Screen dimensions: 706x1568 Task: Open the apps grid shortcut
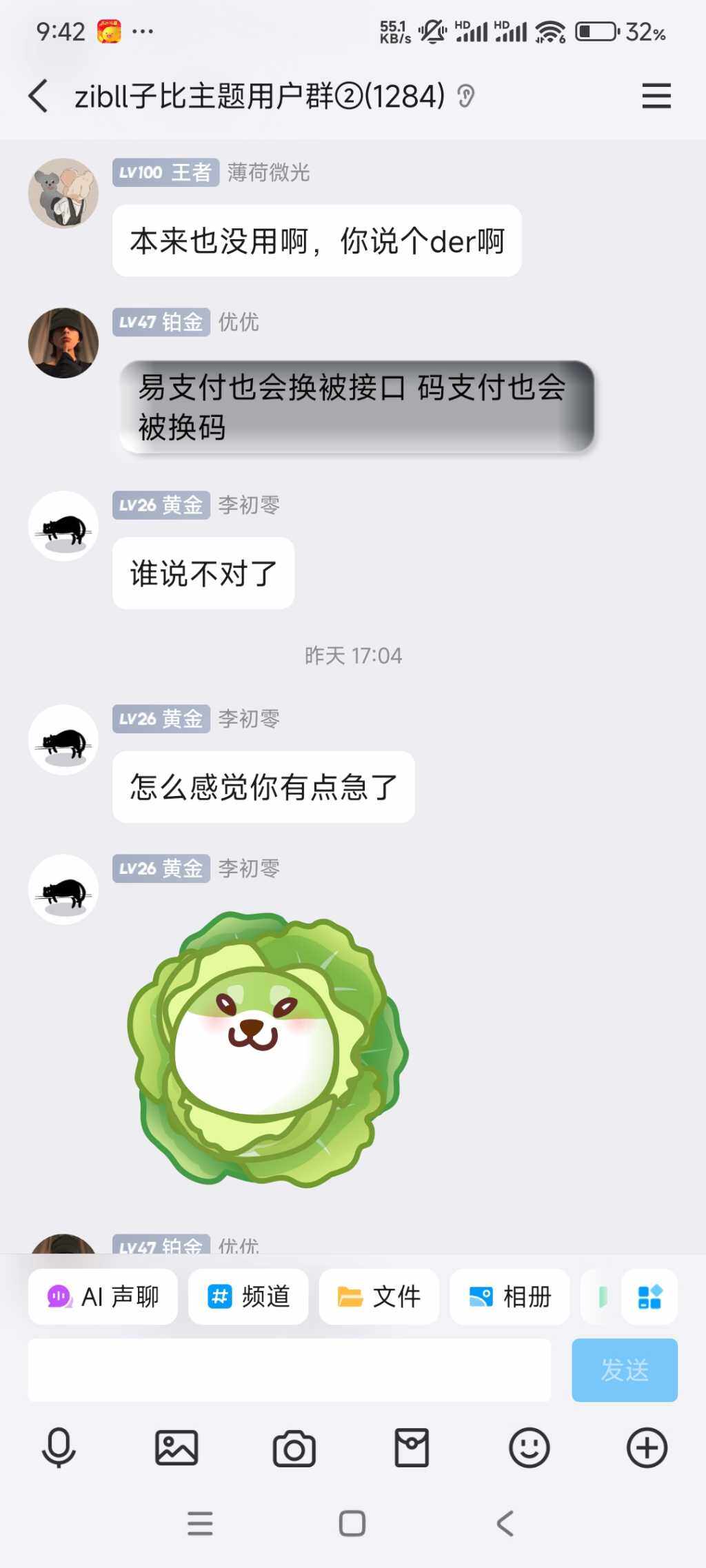pos(649,1296)
